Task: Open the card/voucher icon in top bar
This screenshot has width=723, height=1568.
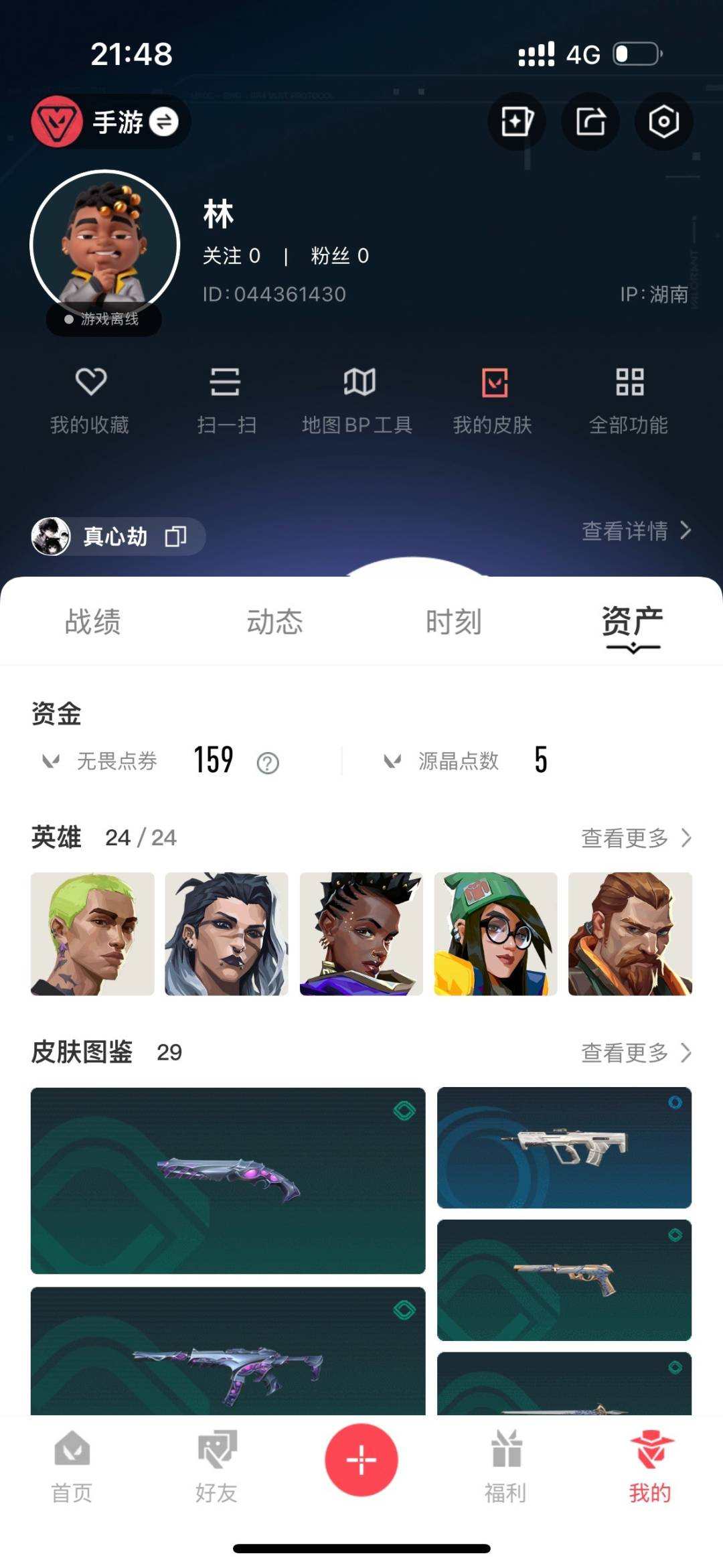Action: (x=516, y=121)
